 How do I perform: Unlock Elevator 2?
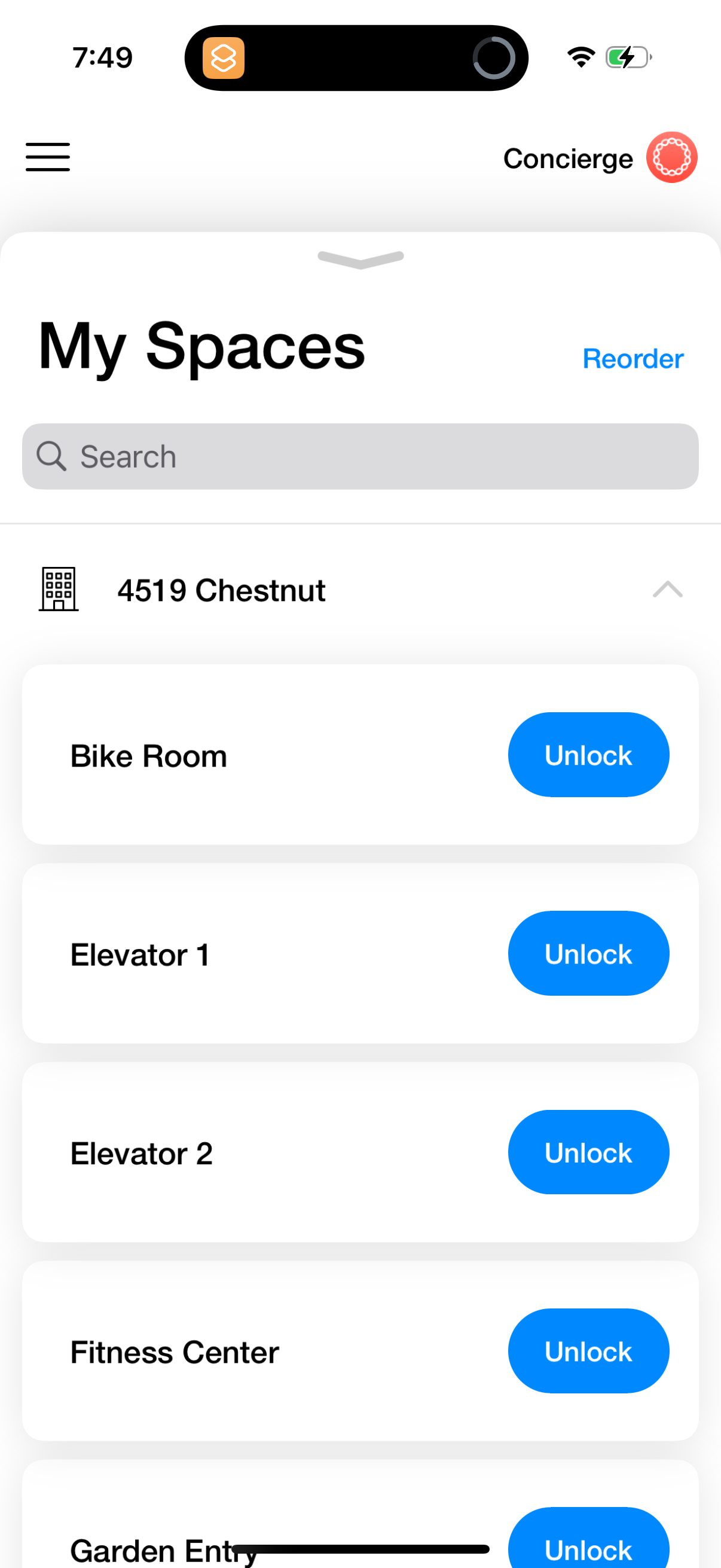(588, 1152)
